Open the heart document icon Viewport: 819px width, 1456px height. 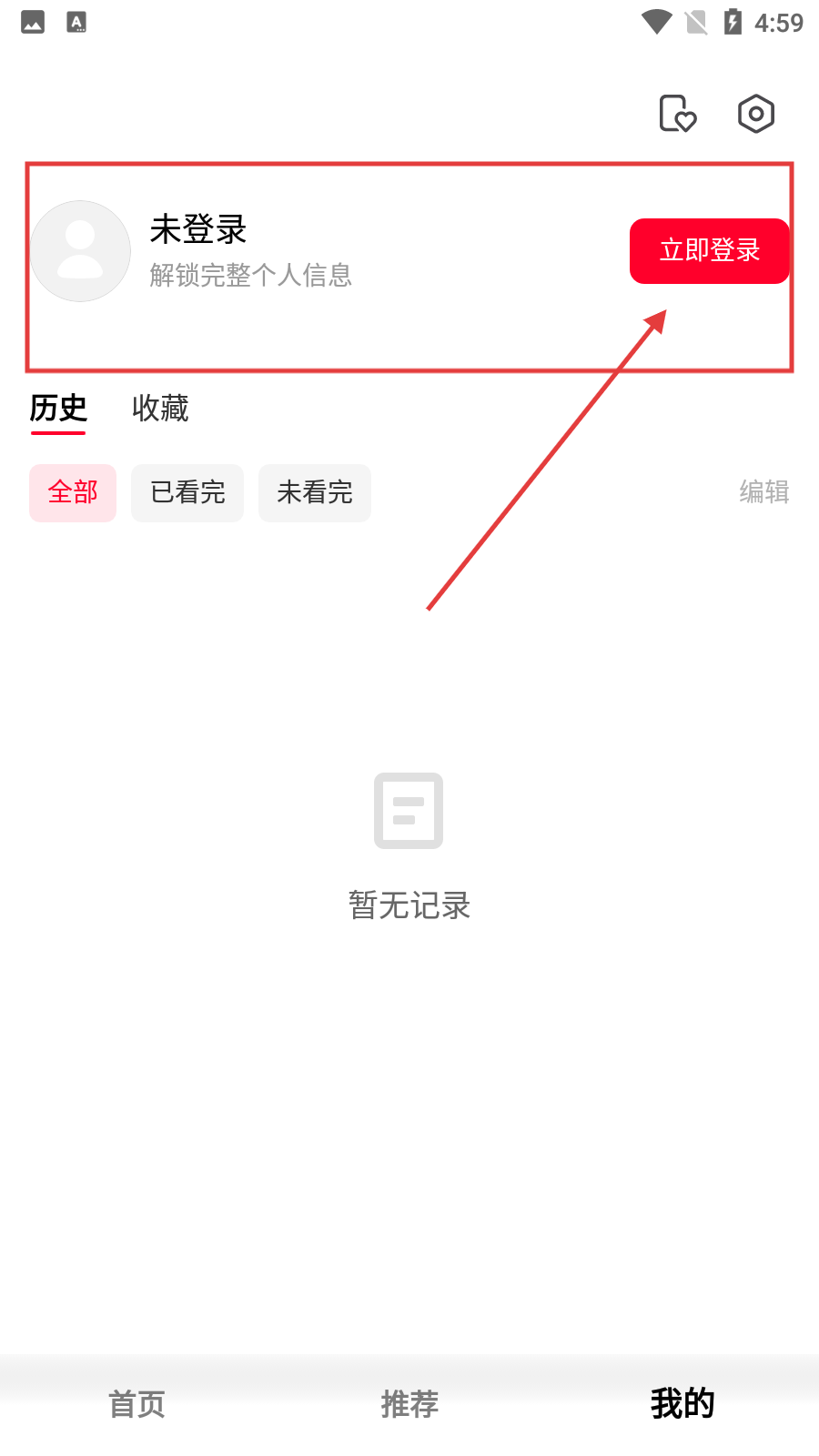[677, 114]
